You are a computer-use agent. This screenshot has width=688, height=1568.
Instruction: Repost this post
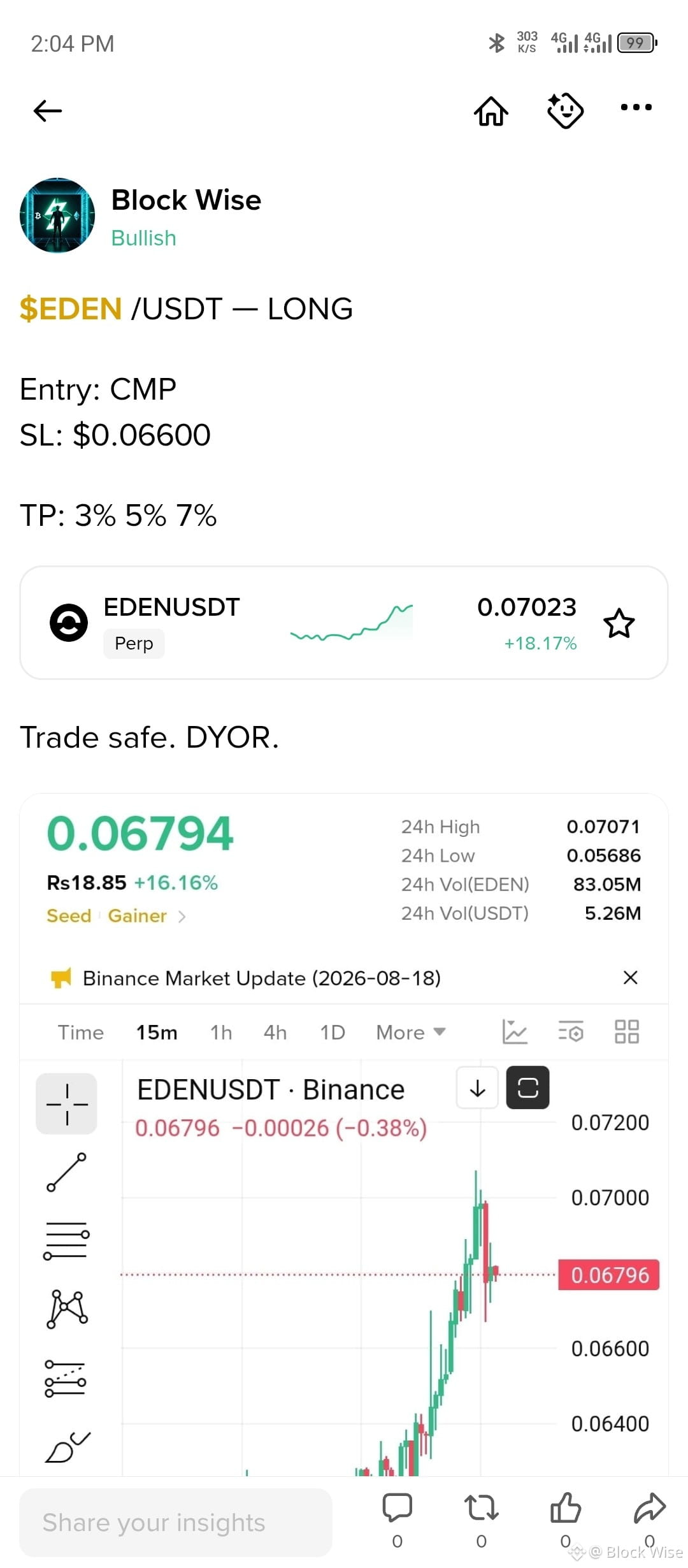tap(481, 1509)
